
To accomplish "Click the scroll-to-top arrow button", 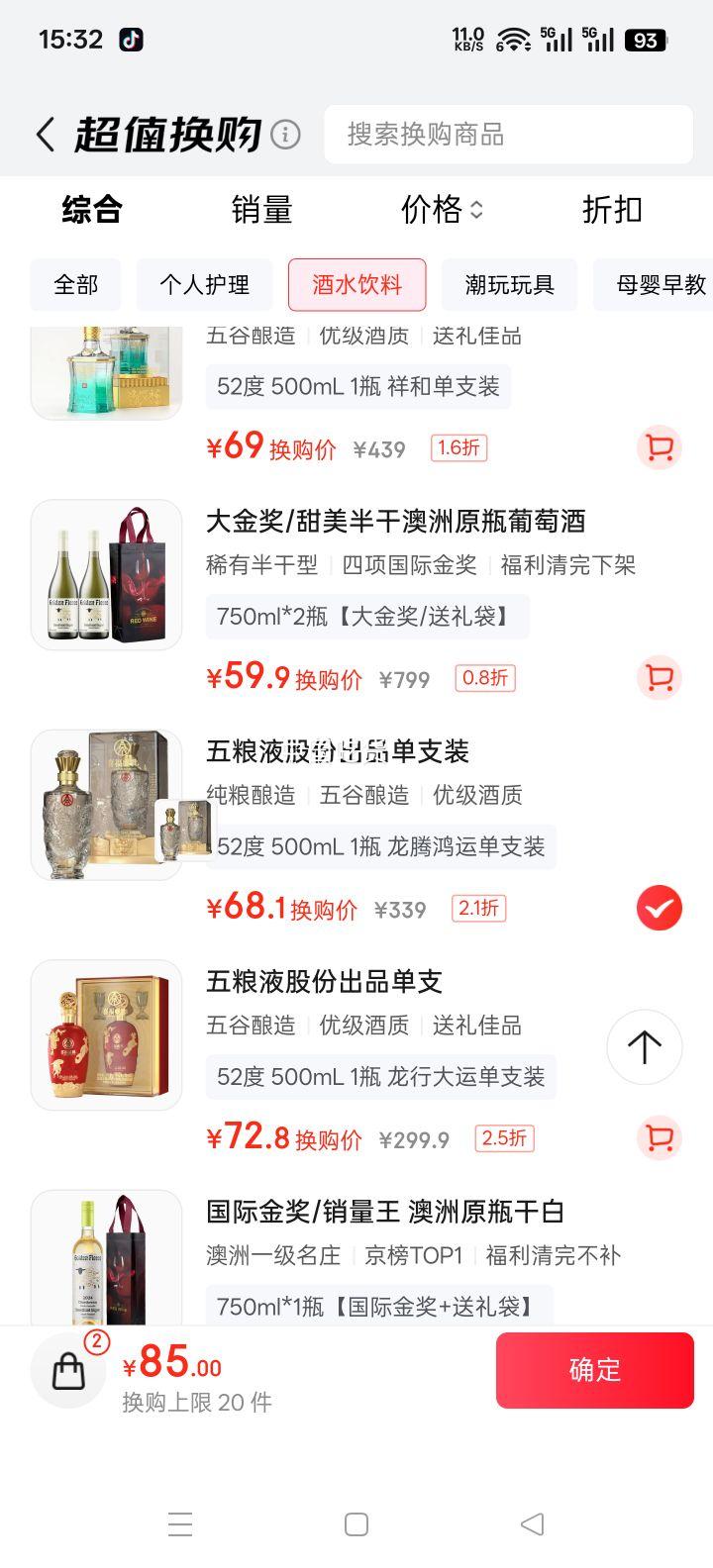I will pos(645,1047).
